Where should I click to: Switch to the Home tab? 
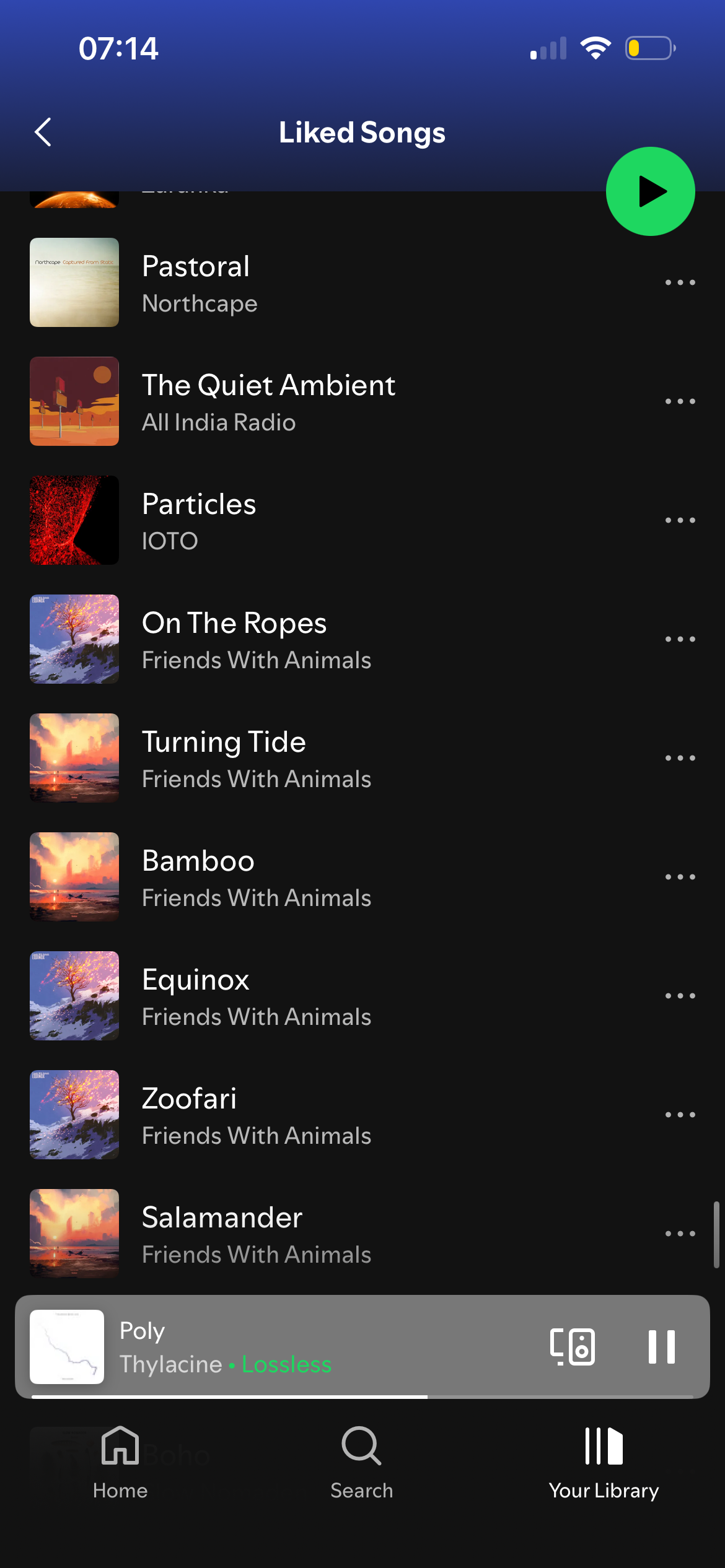(120, 1462)
